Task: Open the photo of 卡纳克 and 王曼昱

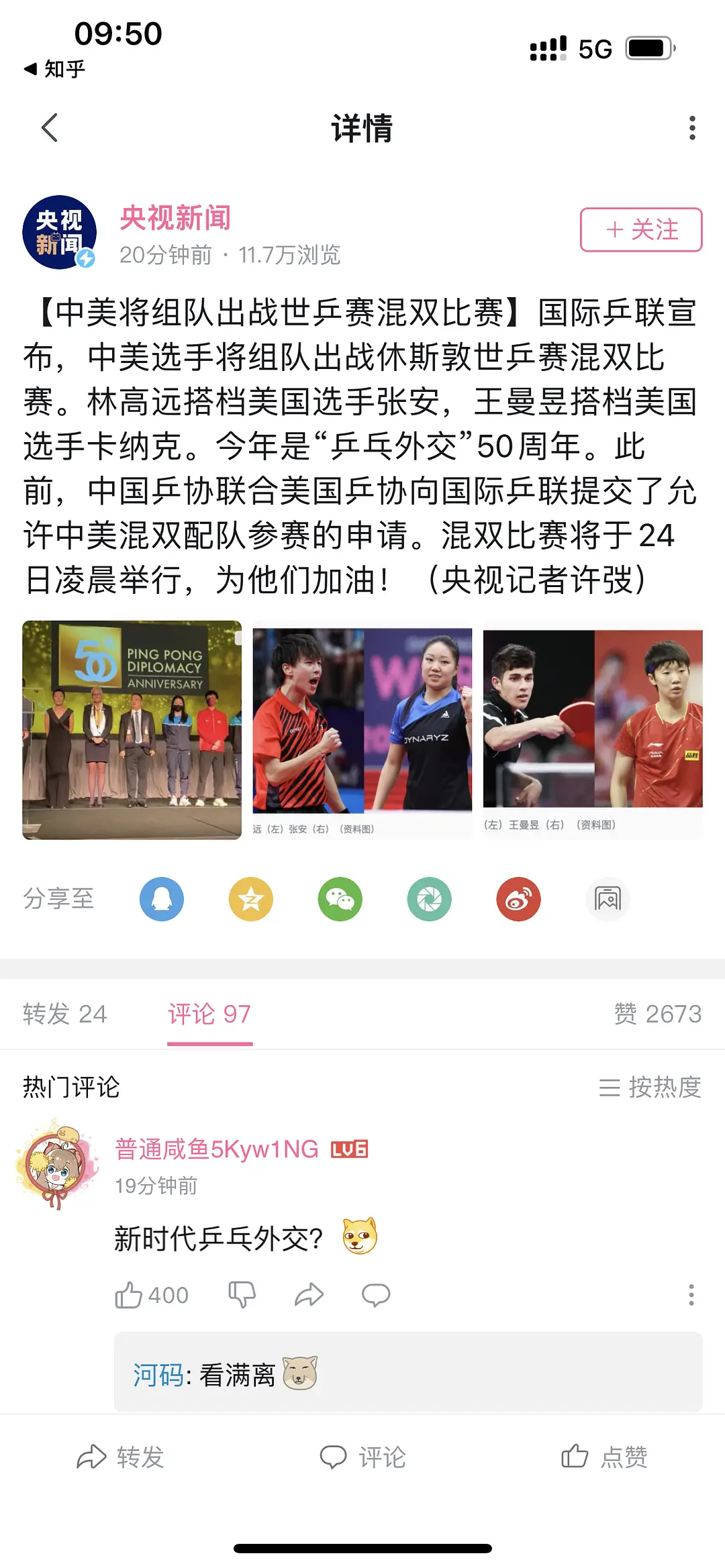Action: (x=593, y=730)
